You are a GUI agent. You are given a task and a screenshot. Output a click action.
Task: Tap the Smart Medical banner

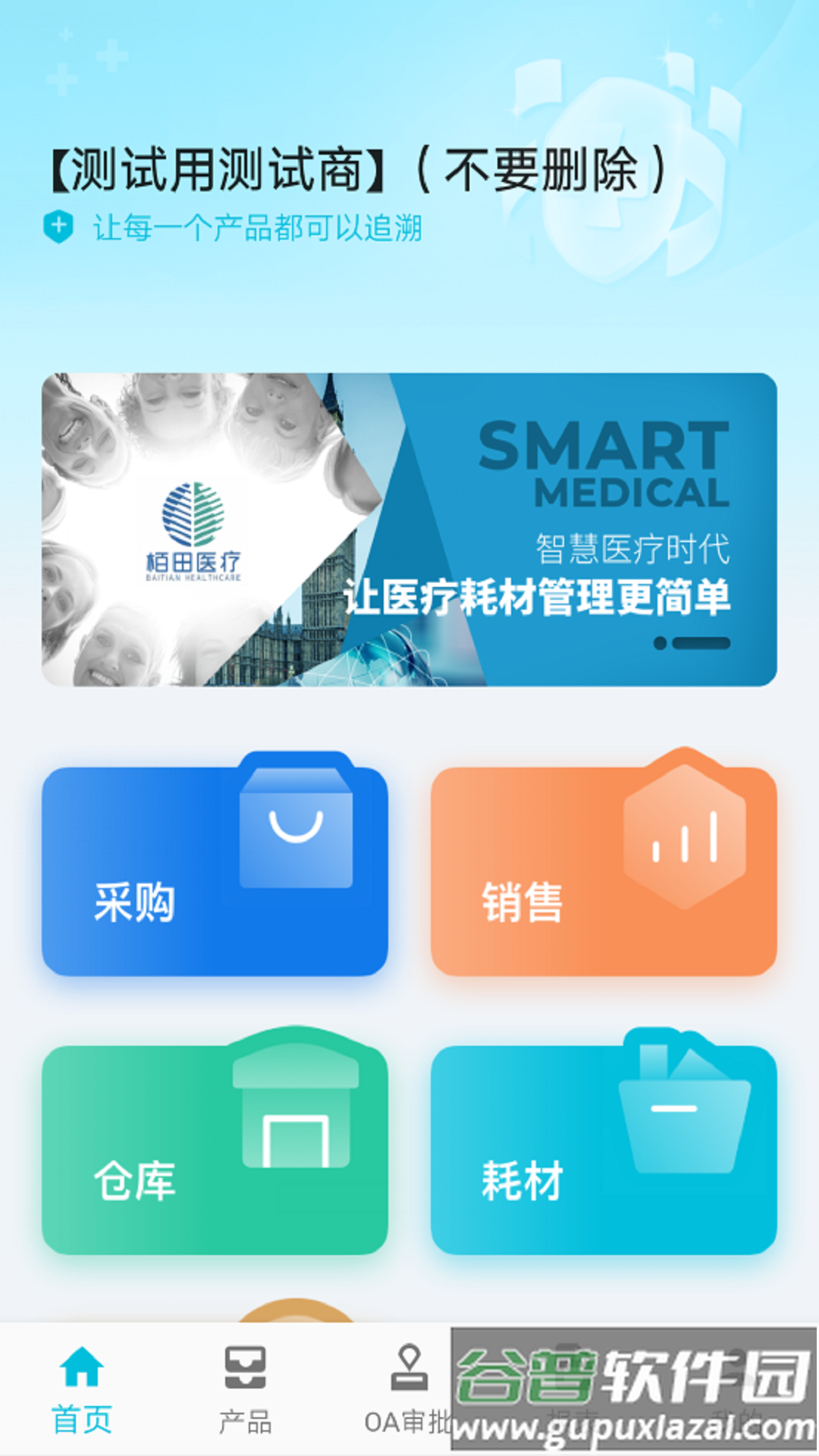409,529
